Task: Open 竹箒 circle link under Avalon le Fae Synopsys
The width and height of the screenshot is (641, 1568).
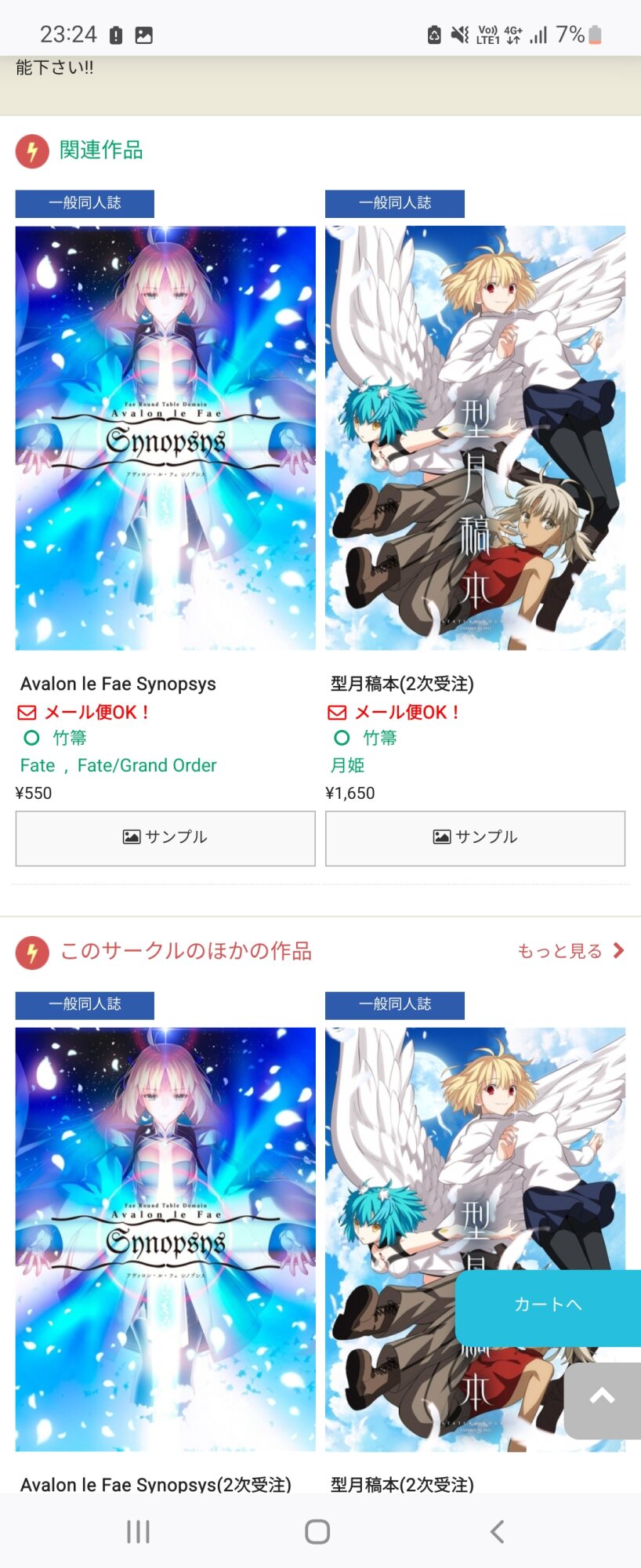Action: click(x=69, y=738)
